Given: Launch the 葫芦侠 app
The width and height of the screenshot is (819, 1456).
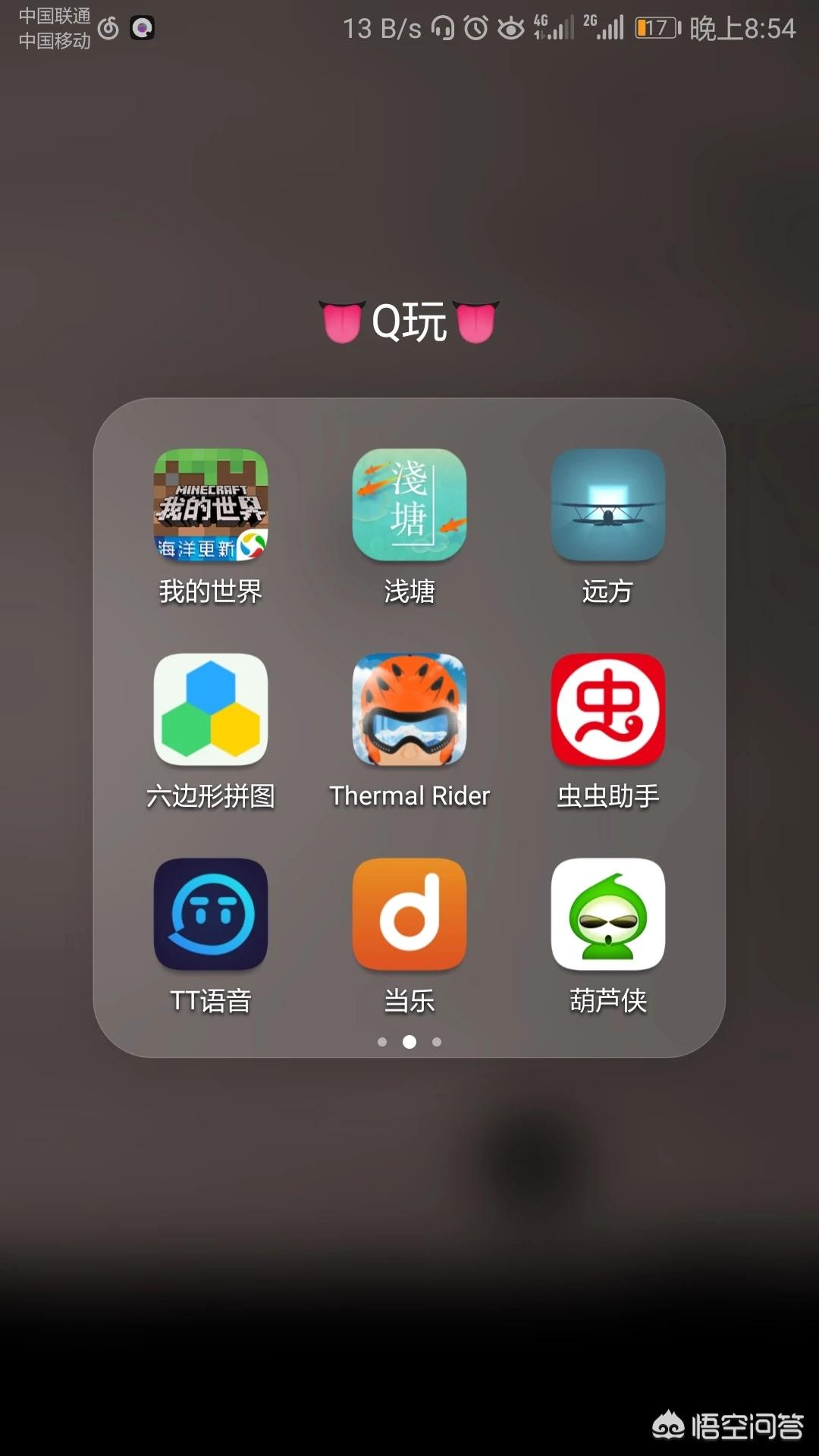Looking at the screenshot, I should (607, 915).
